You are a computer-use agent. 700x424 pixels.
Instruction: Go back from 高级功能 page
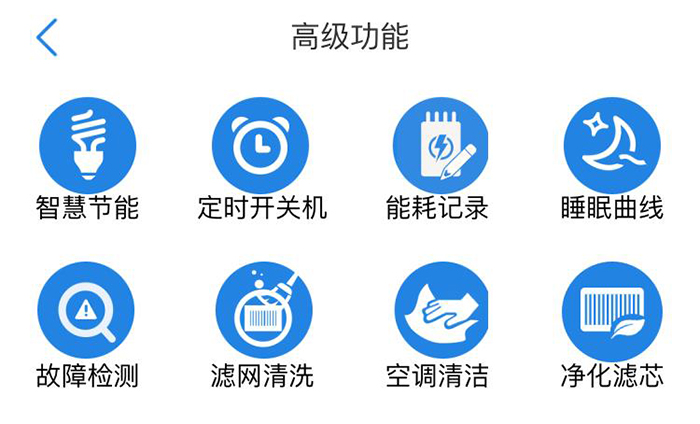pos(47,38)
